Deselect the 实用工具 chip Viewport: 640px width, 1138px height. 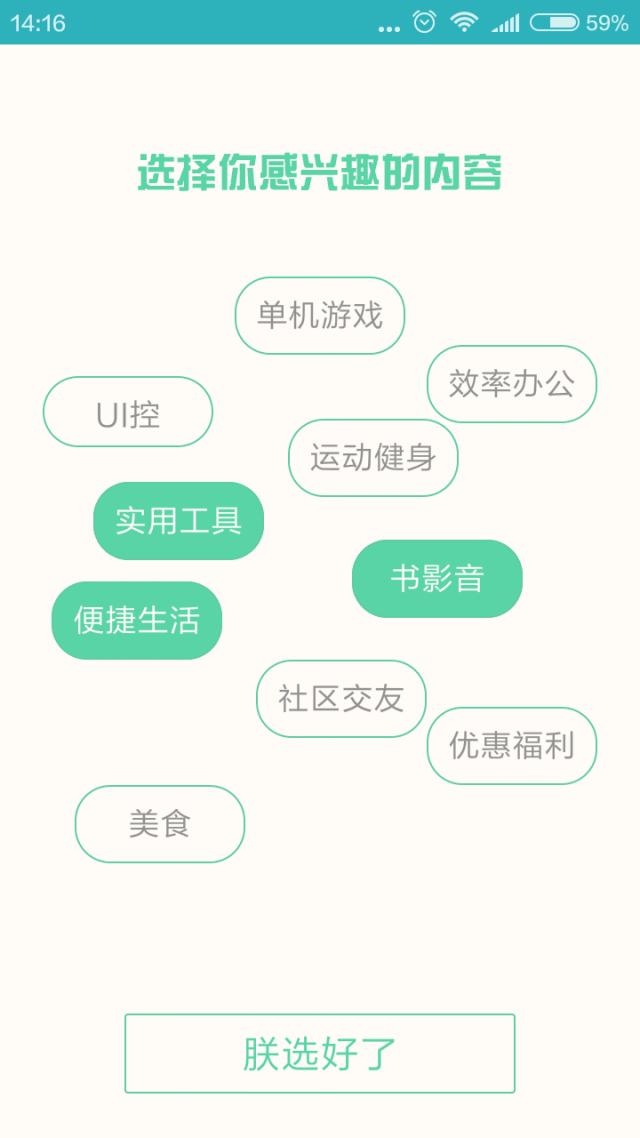tap(179, 521)
